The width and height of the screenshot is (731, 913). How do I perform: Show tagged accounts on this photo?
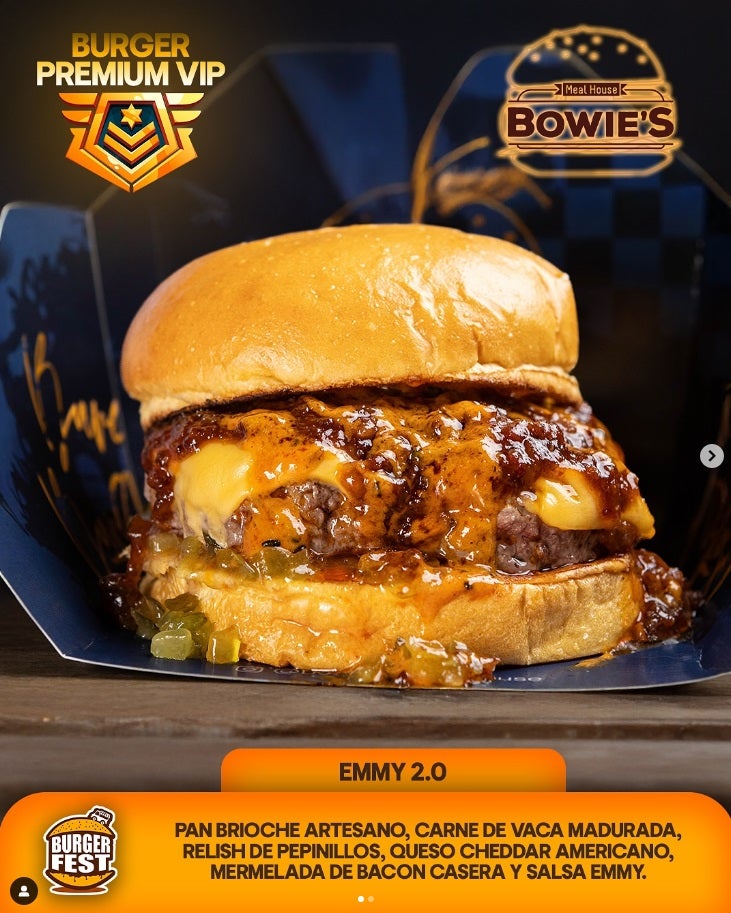[24, 889]
